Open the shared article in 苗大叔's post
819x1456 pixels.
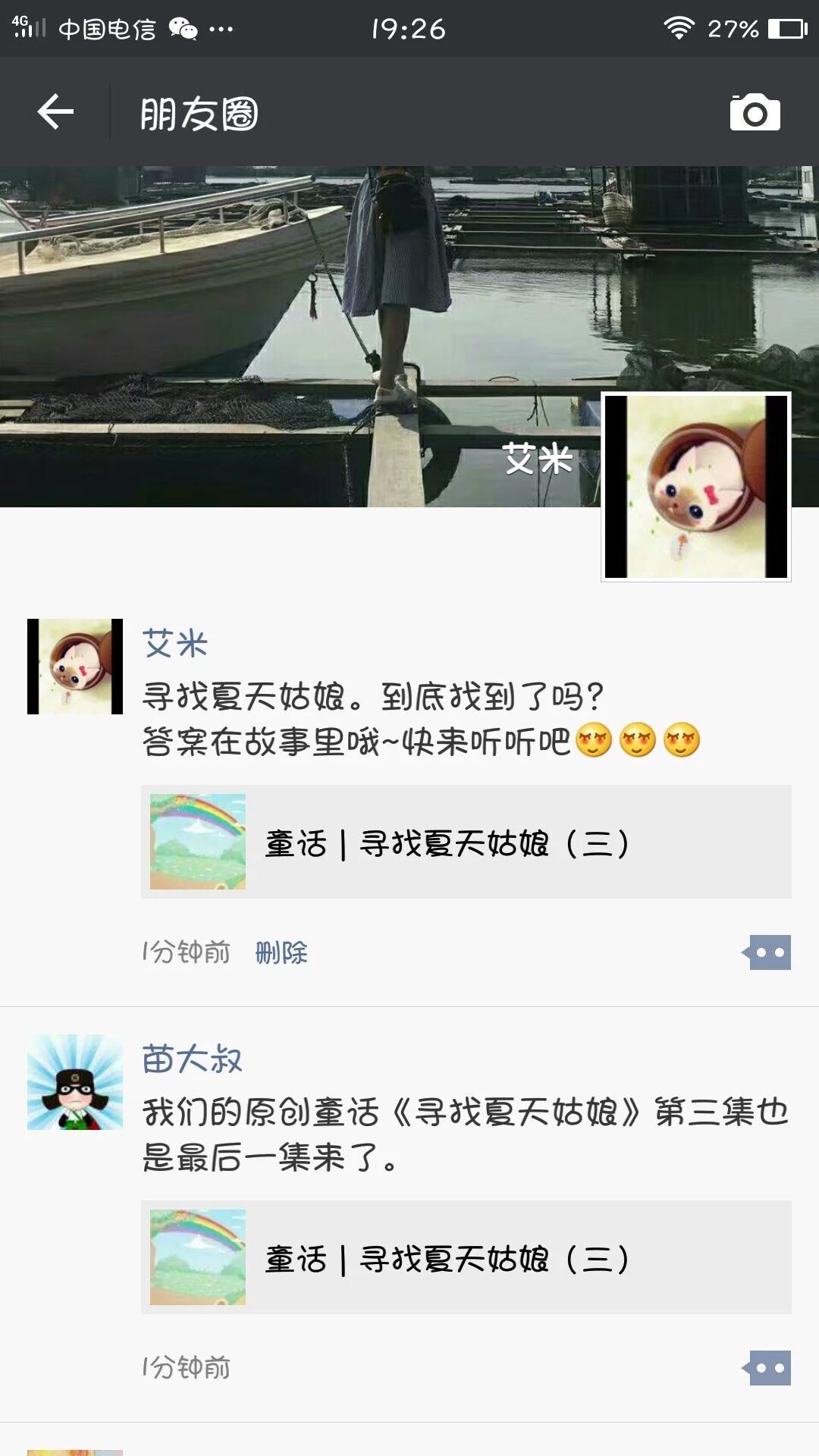point(466,1258)
